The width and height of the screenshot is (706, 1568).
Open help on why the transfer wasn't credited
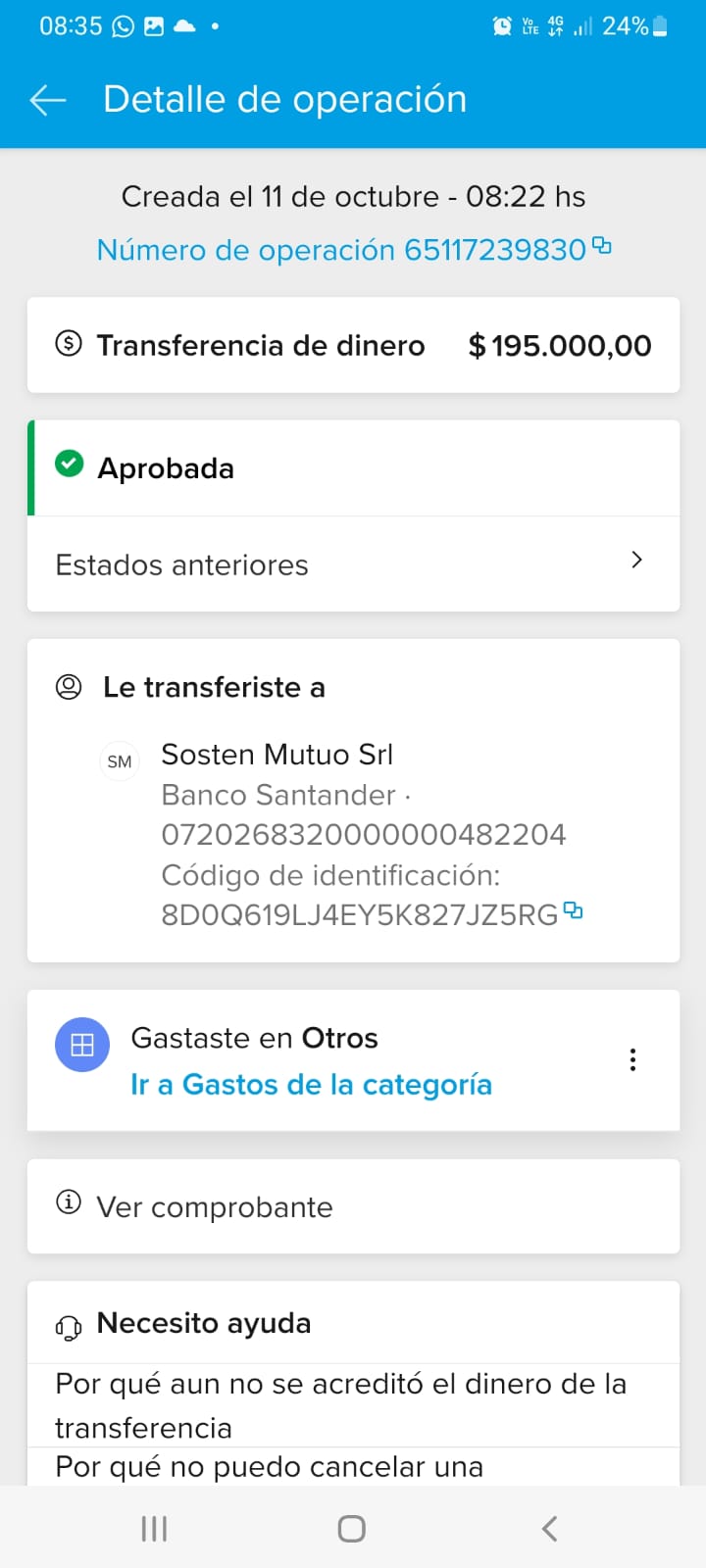[340, 1404]
